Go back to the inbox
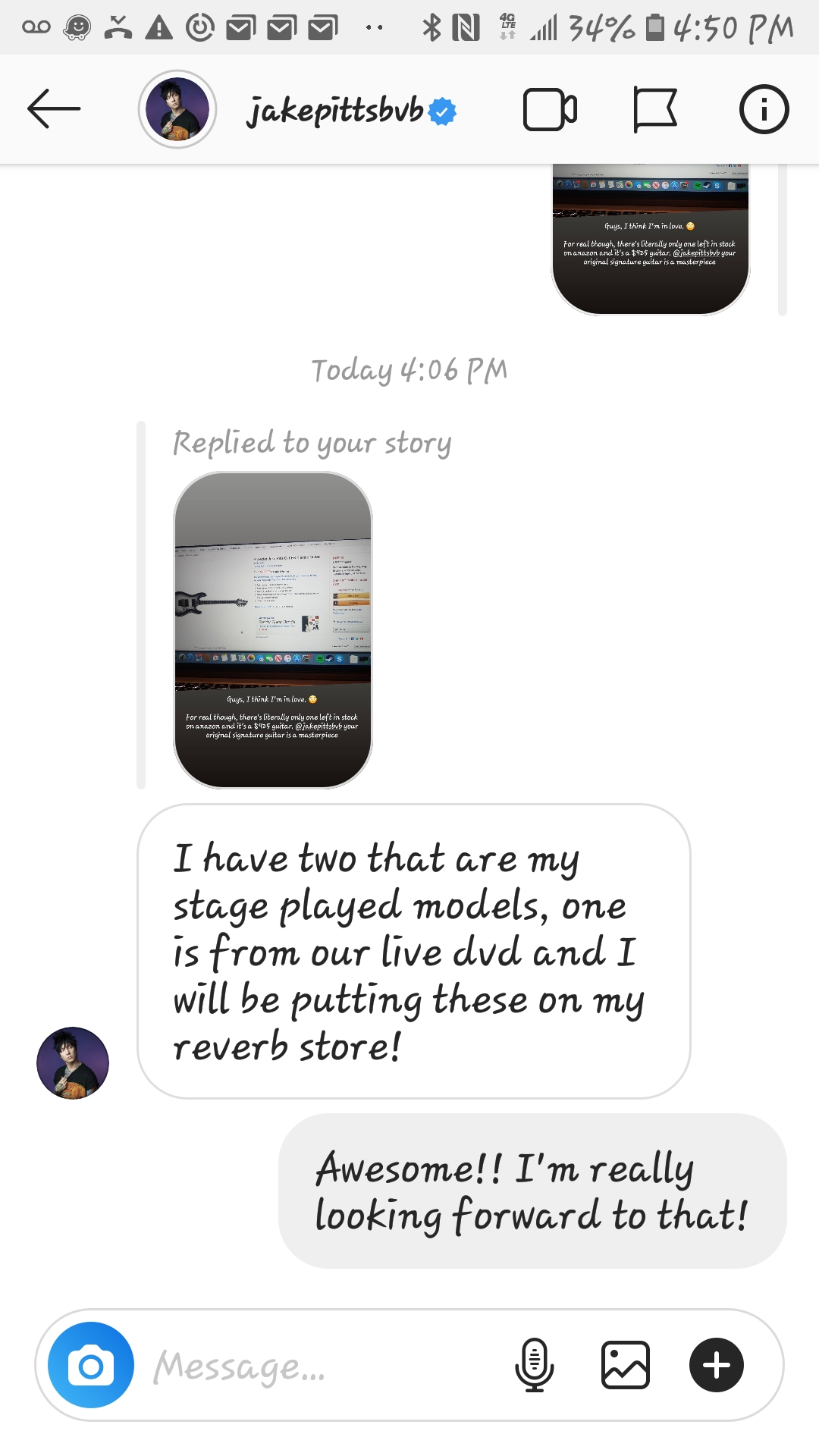This screenshot has height=1456, width=819. pos(53,109)
